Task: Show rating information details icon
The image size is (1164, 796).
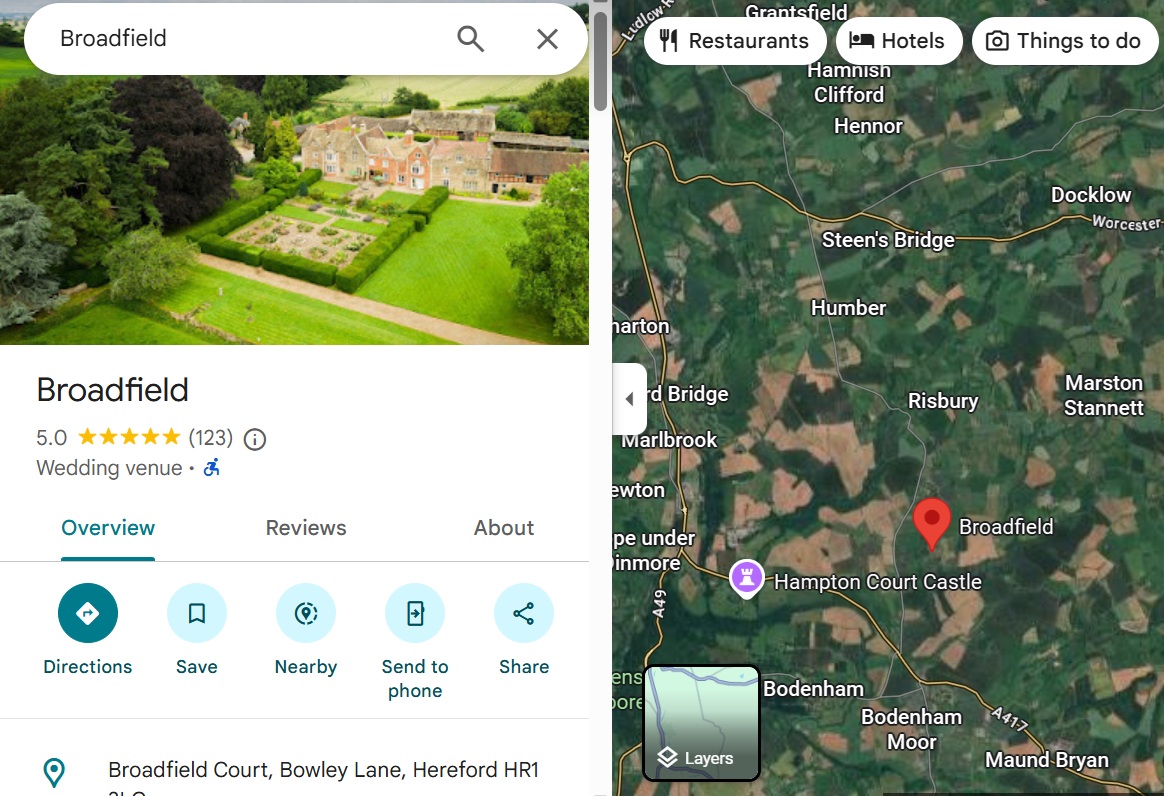Action: pyautogui.click(x=255, y=439)
